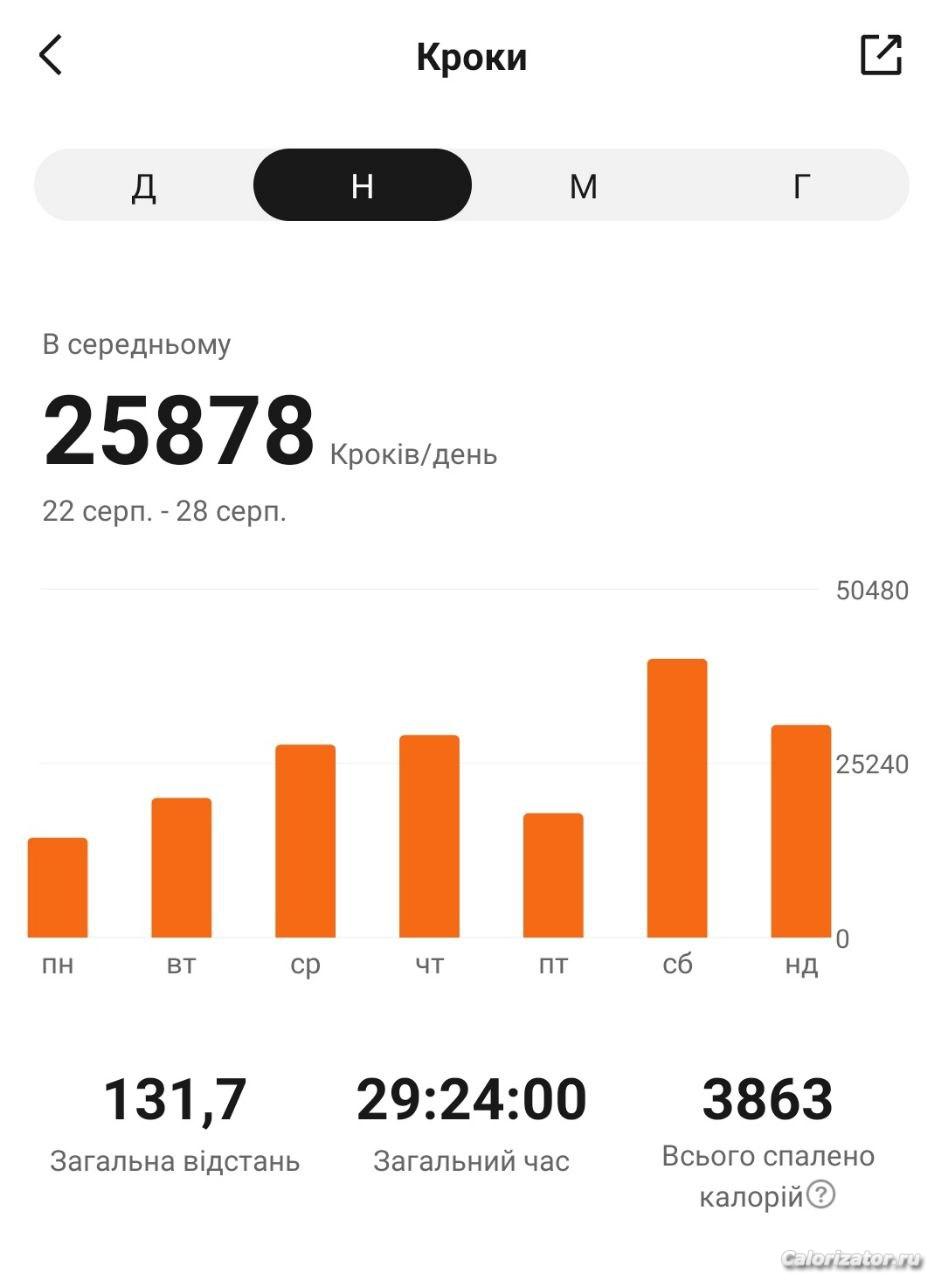Select the сб bar in the chart
Screen dimensions: 944x1280
(x=677, y=798)
